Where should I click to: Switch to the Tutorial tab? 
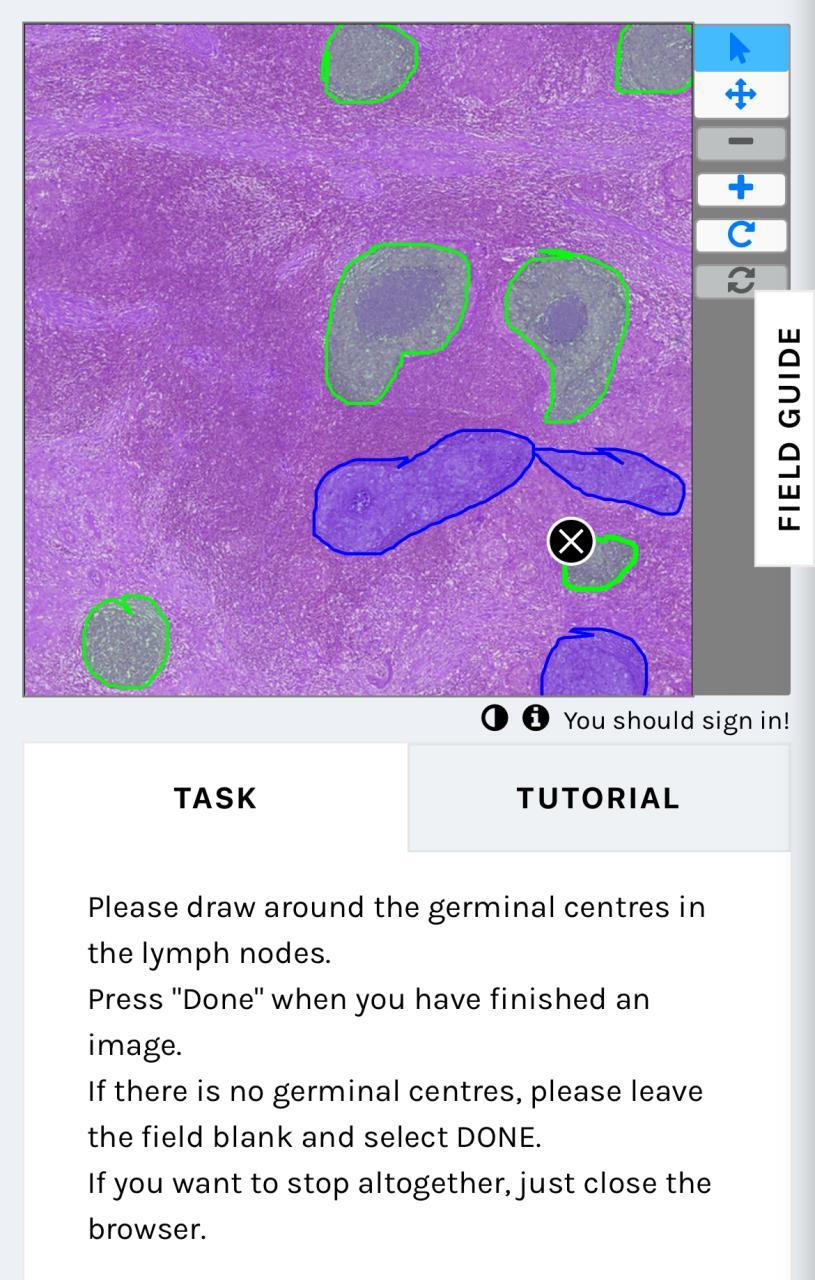click(x=598, y=798)
